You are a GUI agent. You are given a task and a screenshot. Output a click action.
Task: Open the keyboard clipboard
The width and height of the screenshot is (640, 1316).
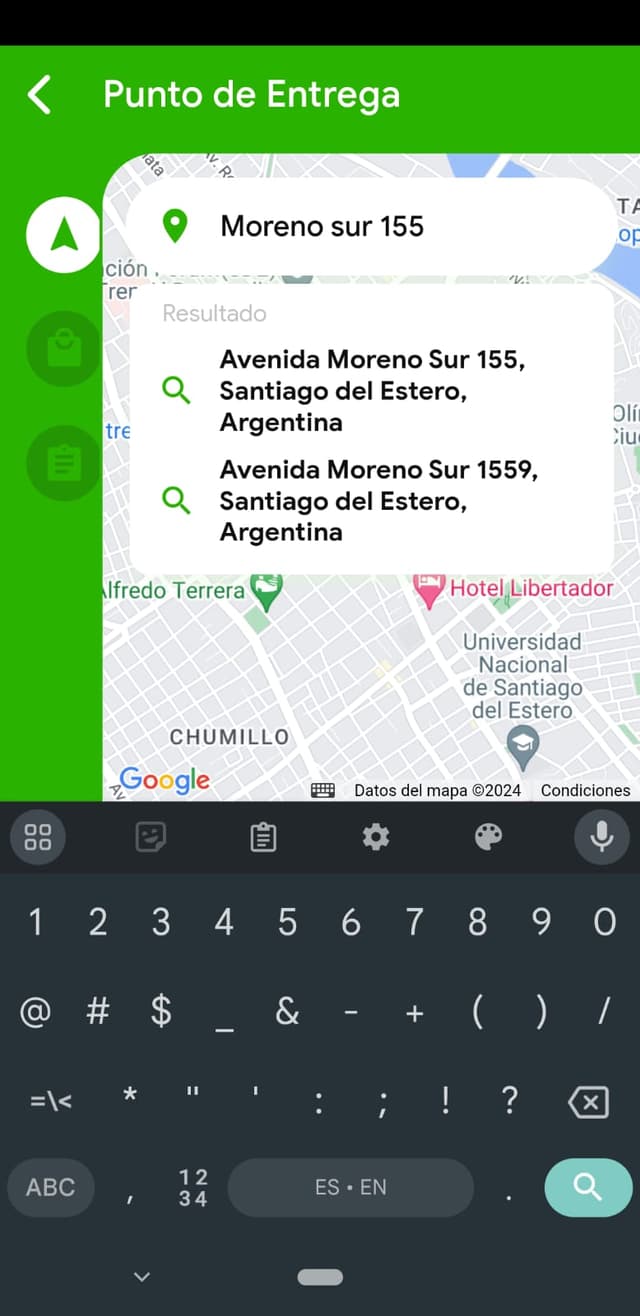pyautogui.click(x=263, y=837)
